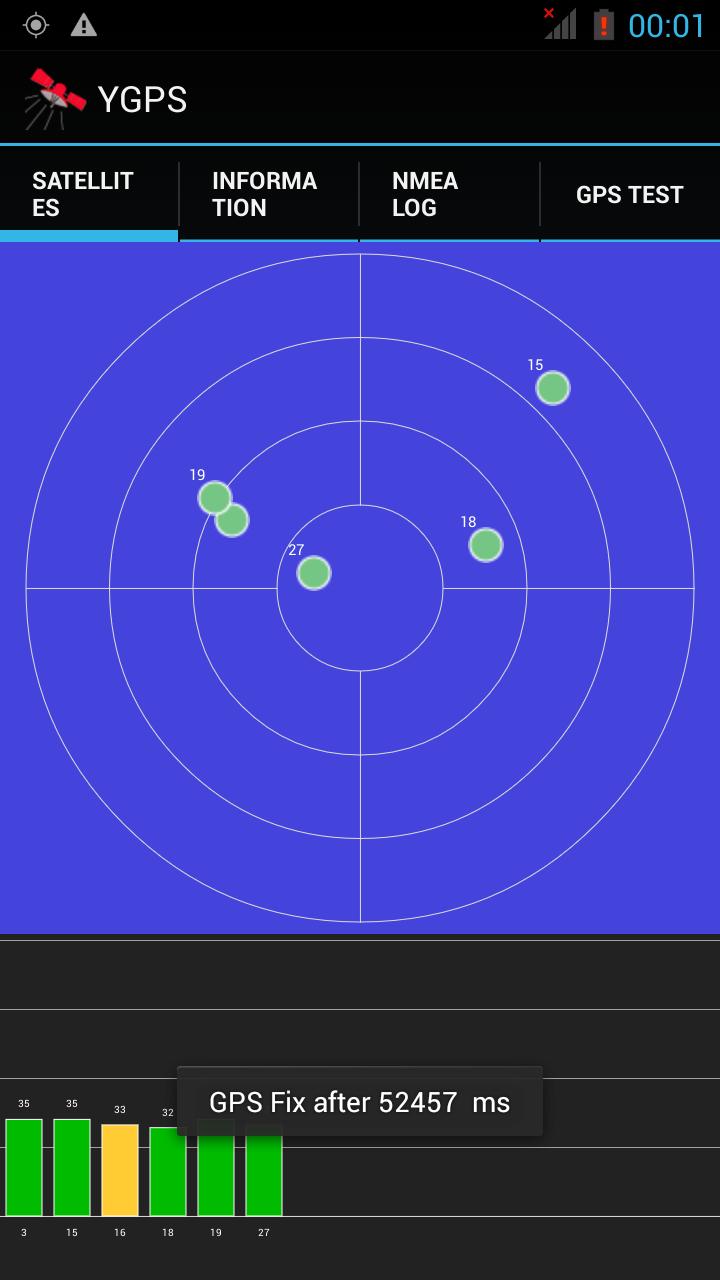Switch to the Information tab
Viewport: 720px width, 1280px height.
point(268,195)
